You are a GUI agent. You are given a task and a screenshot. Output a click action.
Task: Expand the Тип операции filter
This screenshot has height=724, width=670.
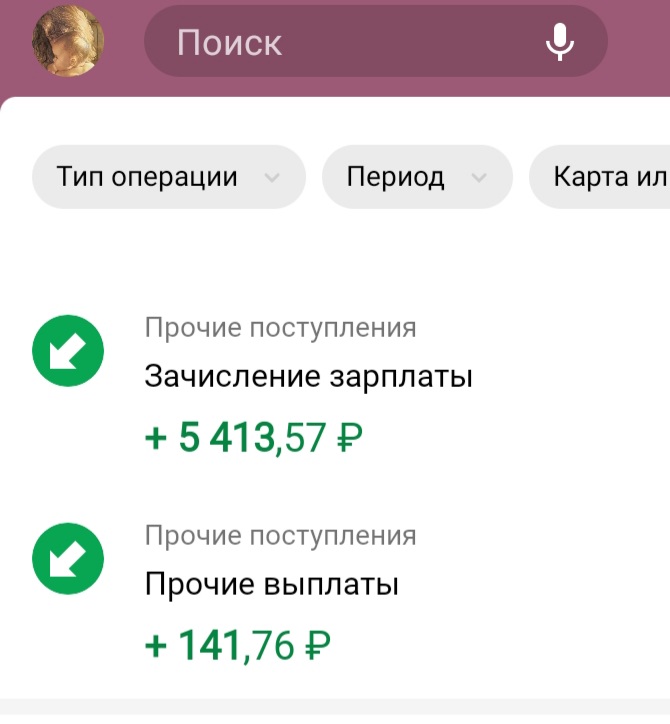click(168, 177)
